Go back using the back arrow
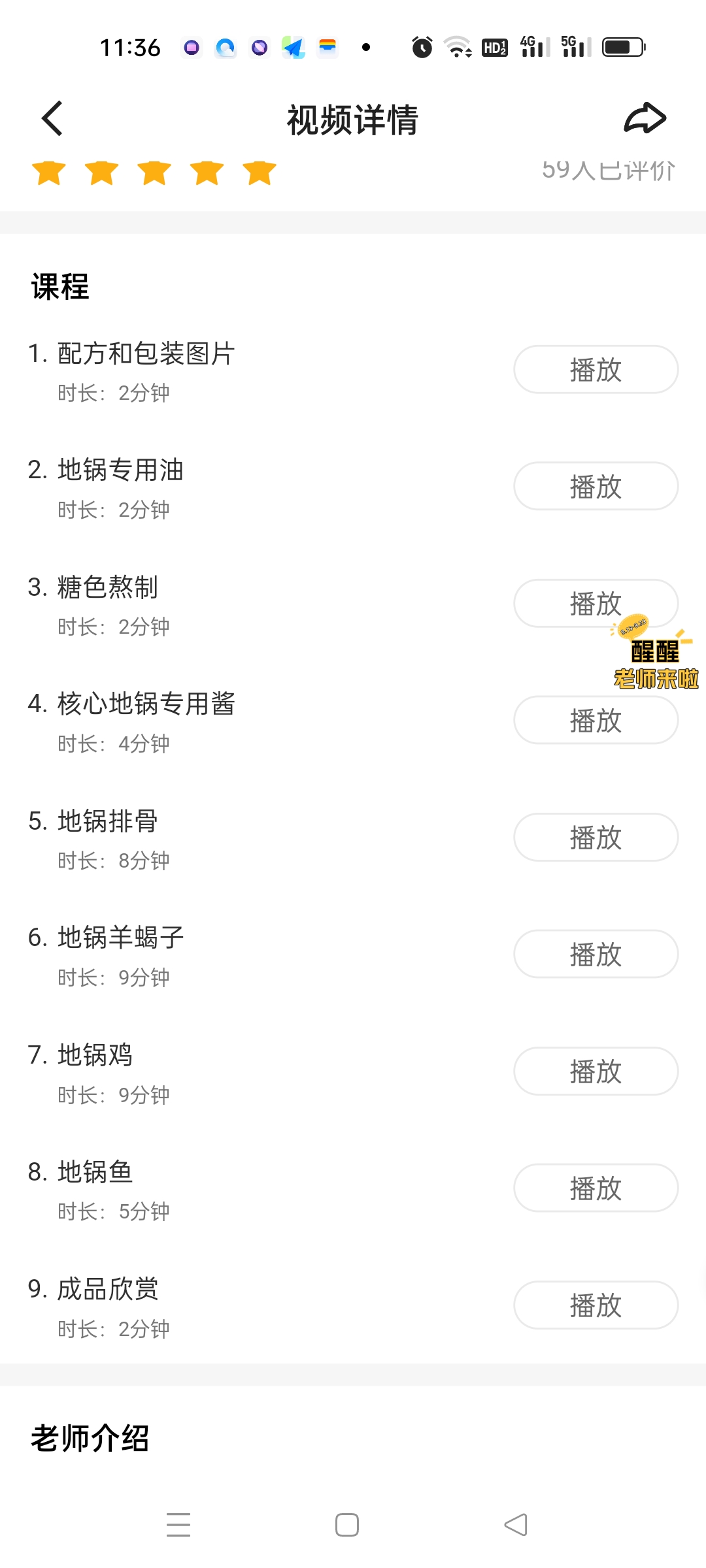The height and width of the screenshot is (1568, 706). click(x=52, y=118)
